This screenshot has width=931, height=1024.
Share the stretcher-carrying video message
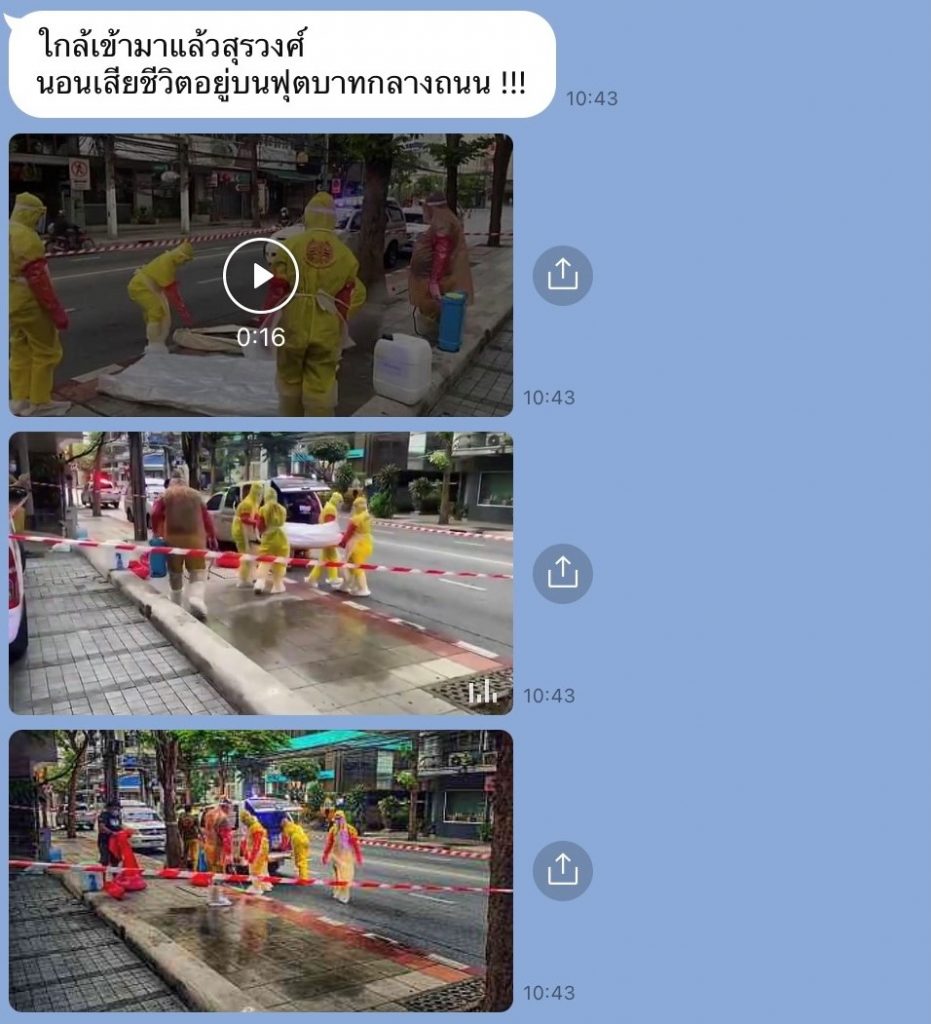[x=562, y=573]
